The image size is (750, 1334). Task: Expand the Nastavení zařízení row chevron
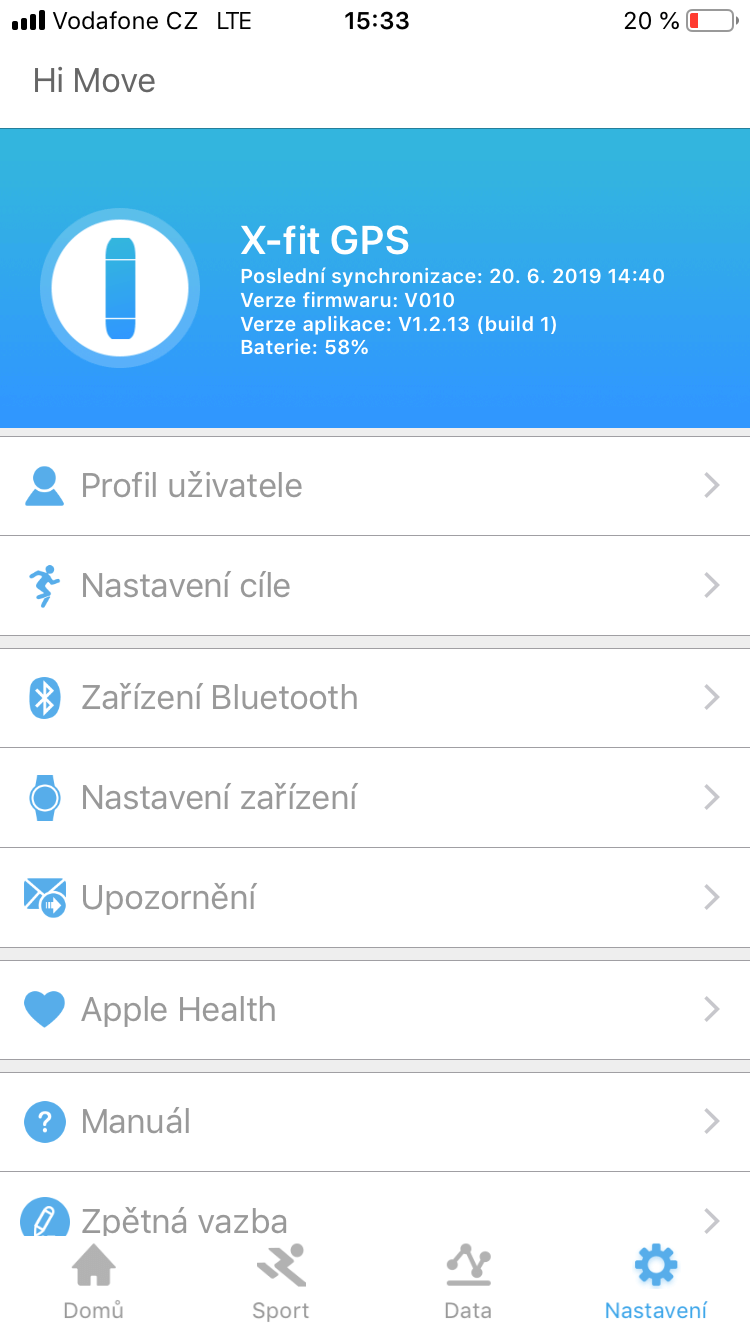712,797
